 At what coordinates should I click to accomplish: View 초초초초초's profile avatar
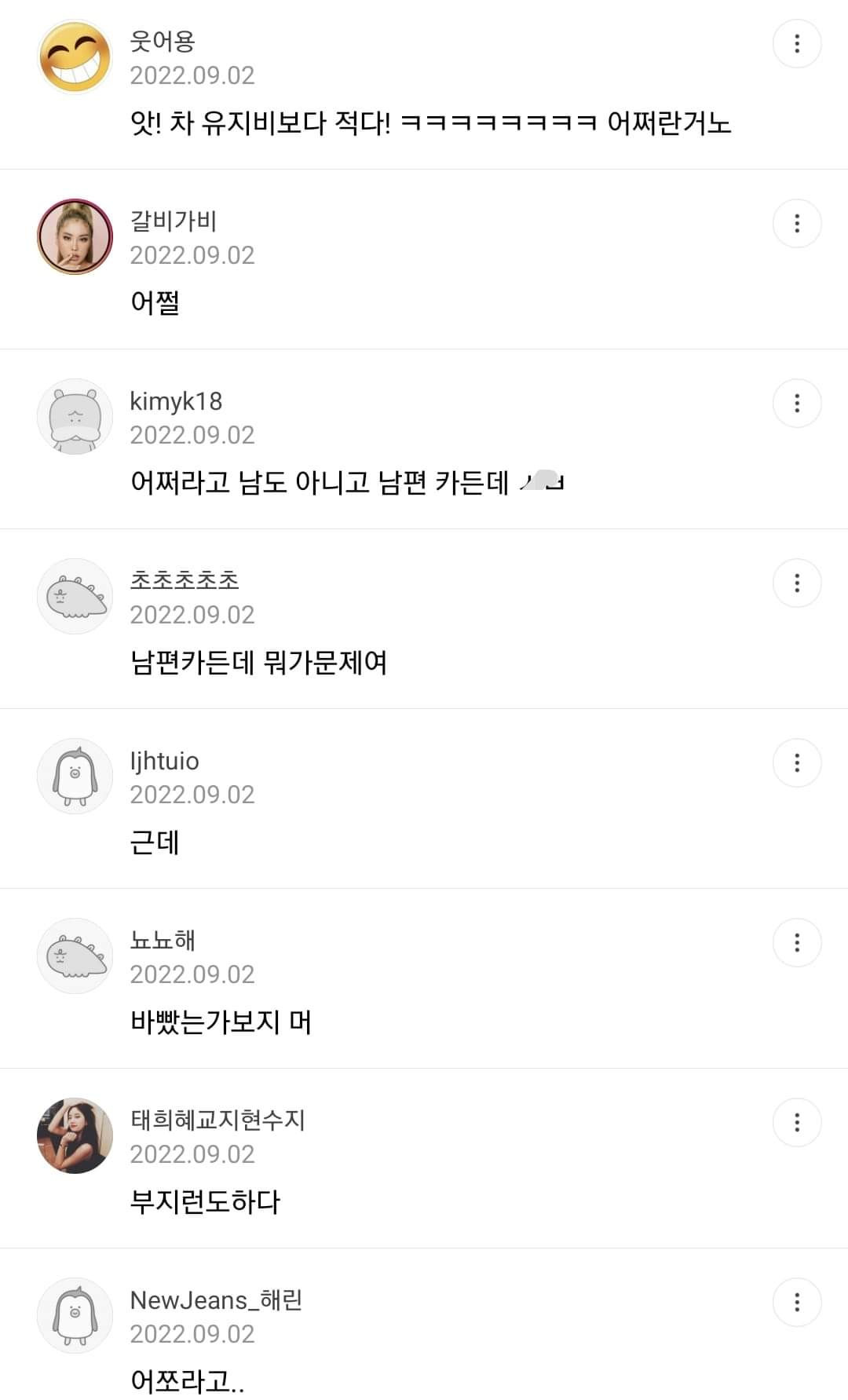click(x=75, y=597)
